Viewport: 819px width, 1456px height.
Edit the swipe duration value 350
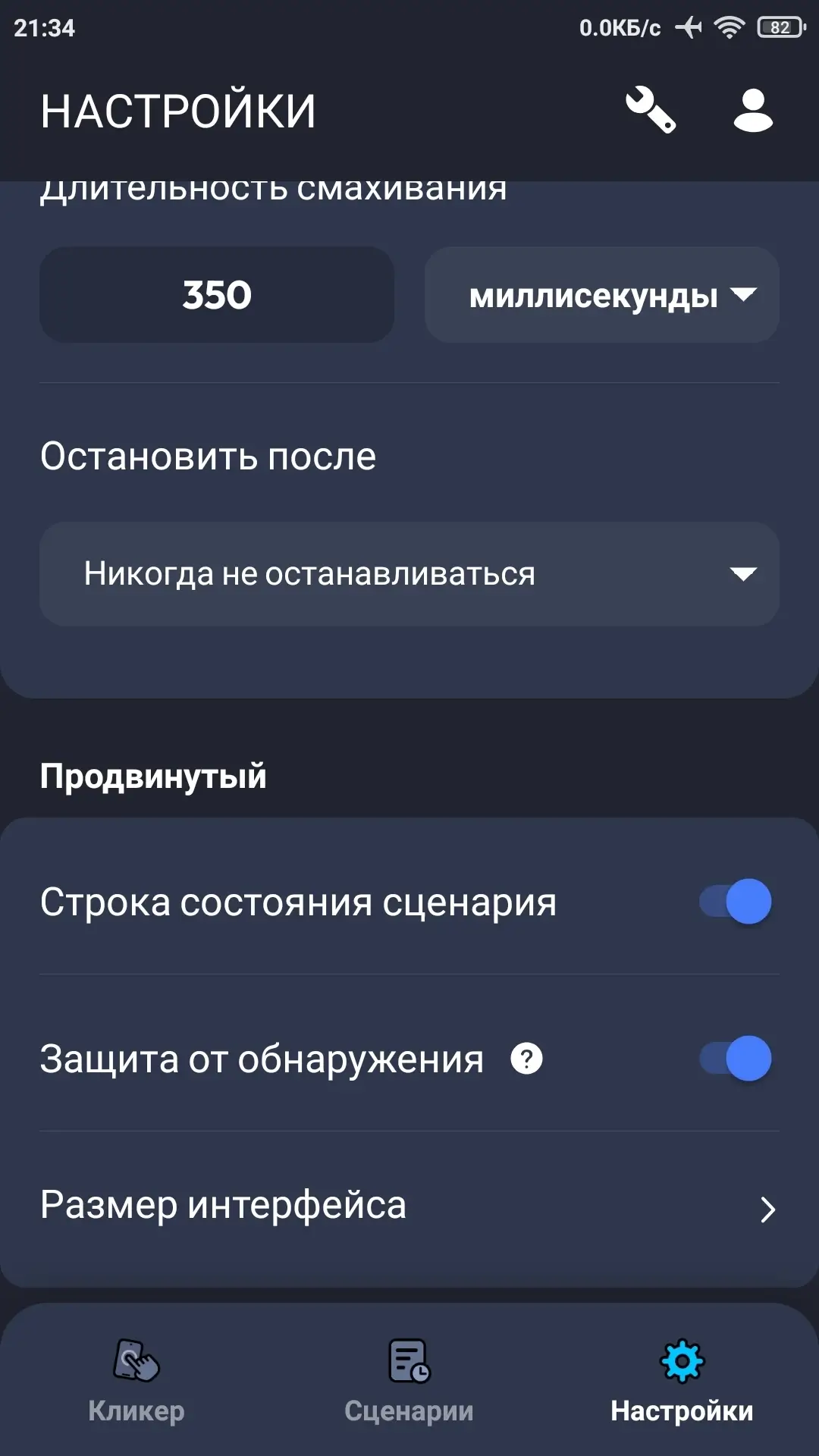217,295
